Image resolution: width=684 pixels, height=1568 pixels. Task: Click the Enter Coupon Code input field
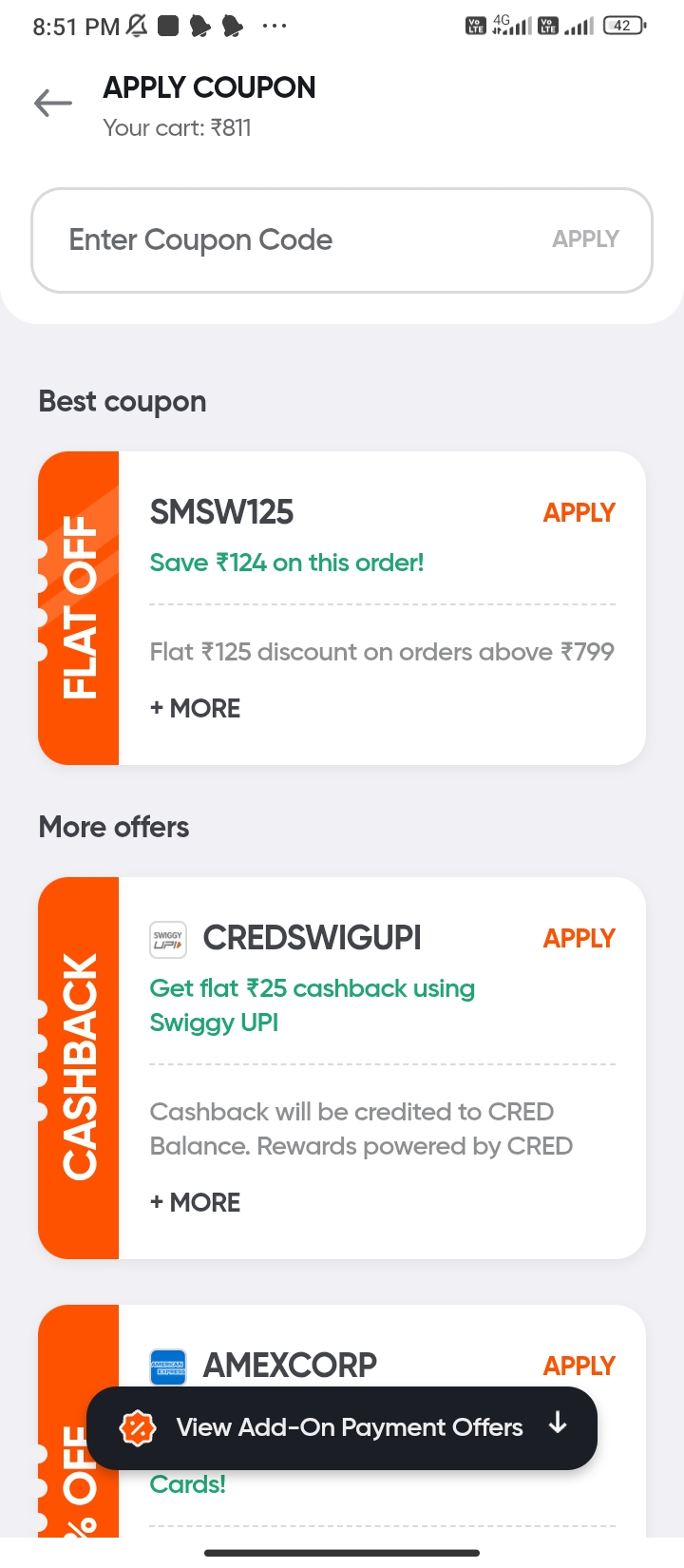285,239
